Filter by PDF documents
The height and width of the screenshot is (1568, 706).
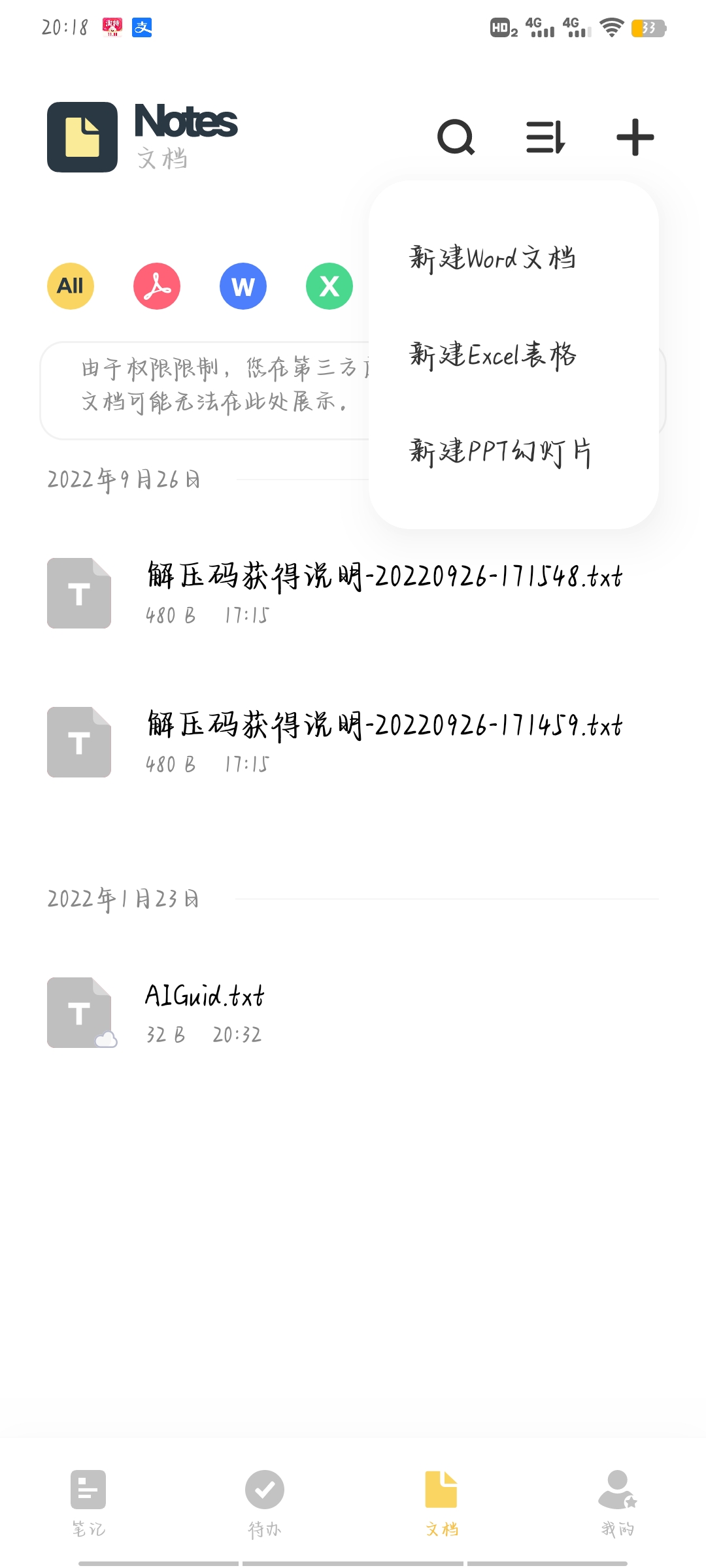point(157,286)
